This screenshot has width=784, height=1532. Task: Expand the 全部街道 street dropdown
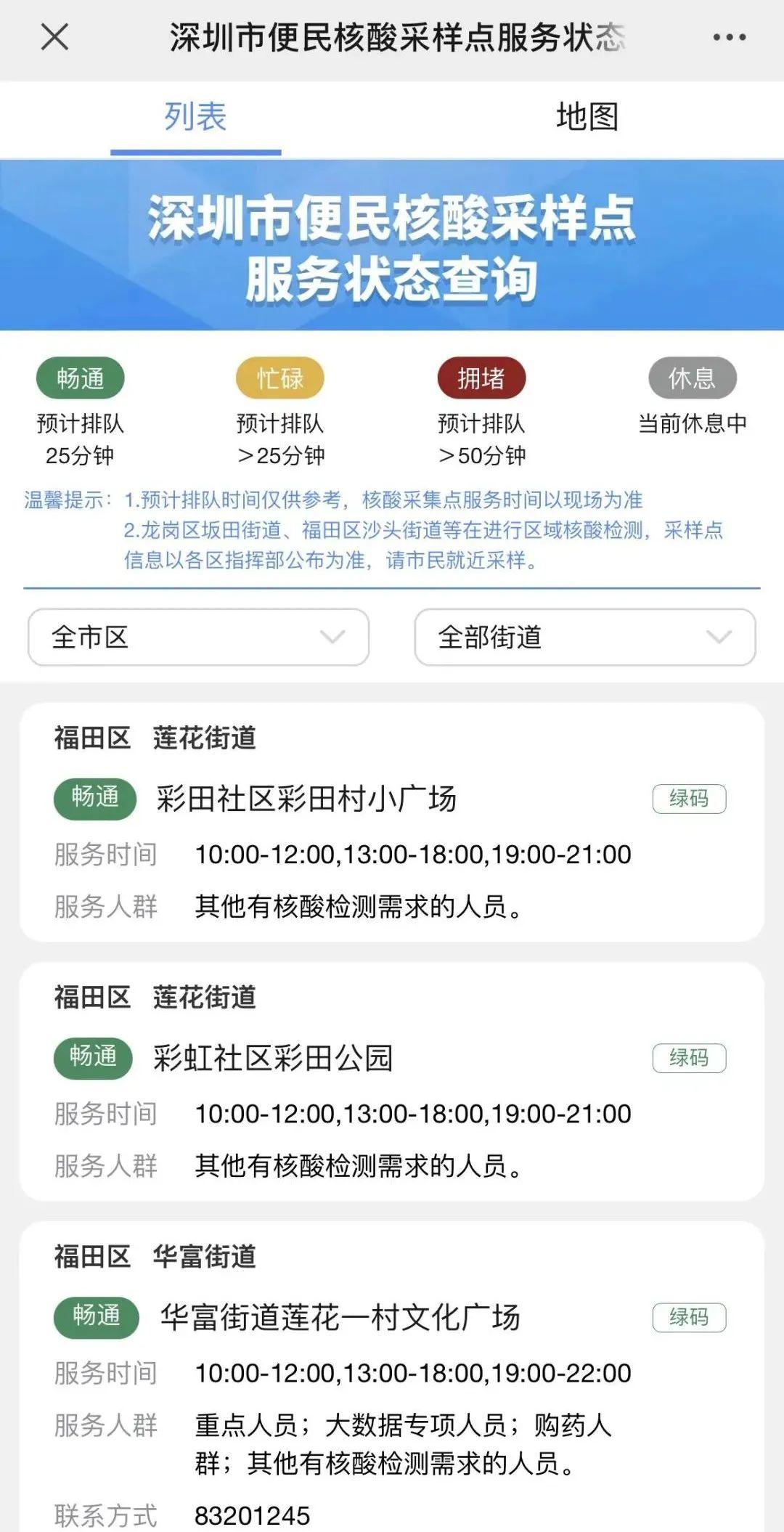coord(584,637)
